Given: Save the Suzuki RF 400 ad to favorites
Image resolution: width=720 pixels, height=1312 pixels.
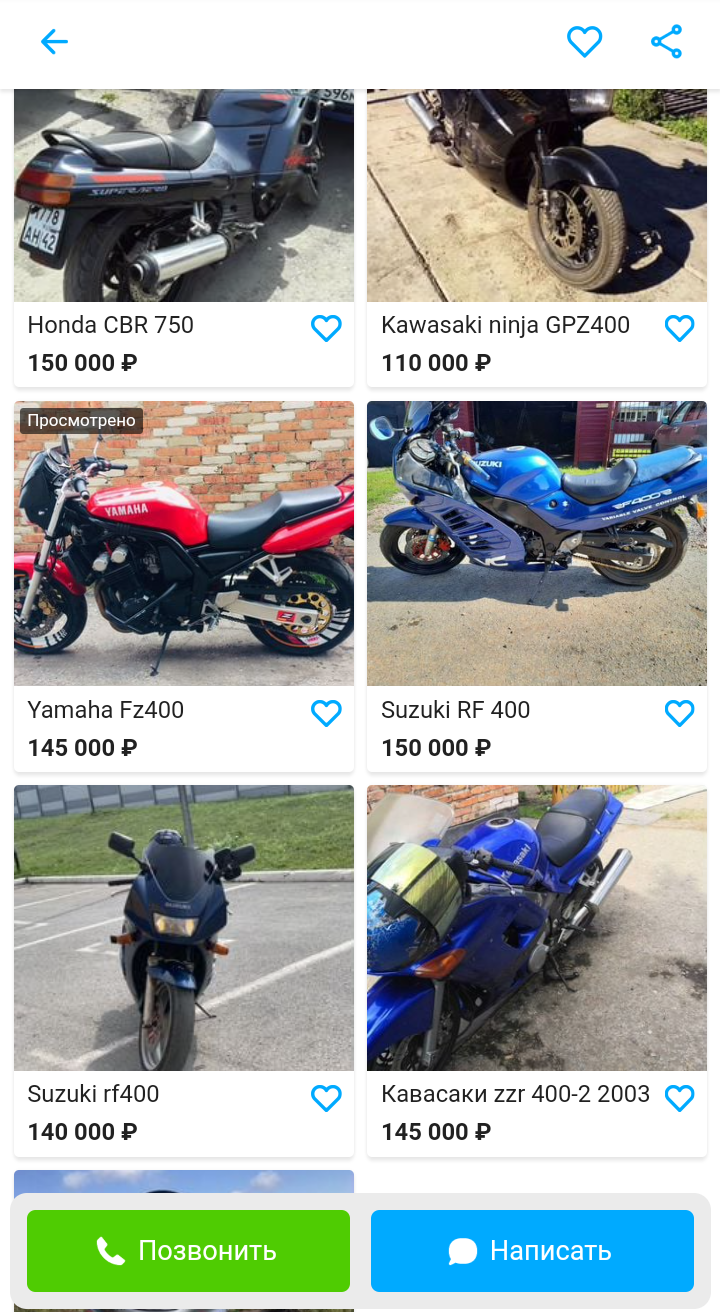Looking at the screenshot, I should pyautogui.click(x=679, y=713).
